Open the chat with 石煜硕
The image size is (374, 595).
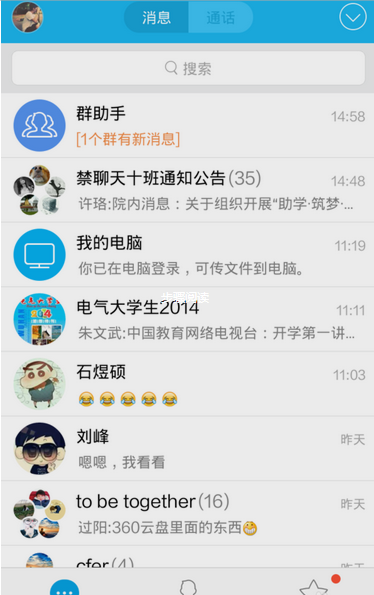187,384
